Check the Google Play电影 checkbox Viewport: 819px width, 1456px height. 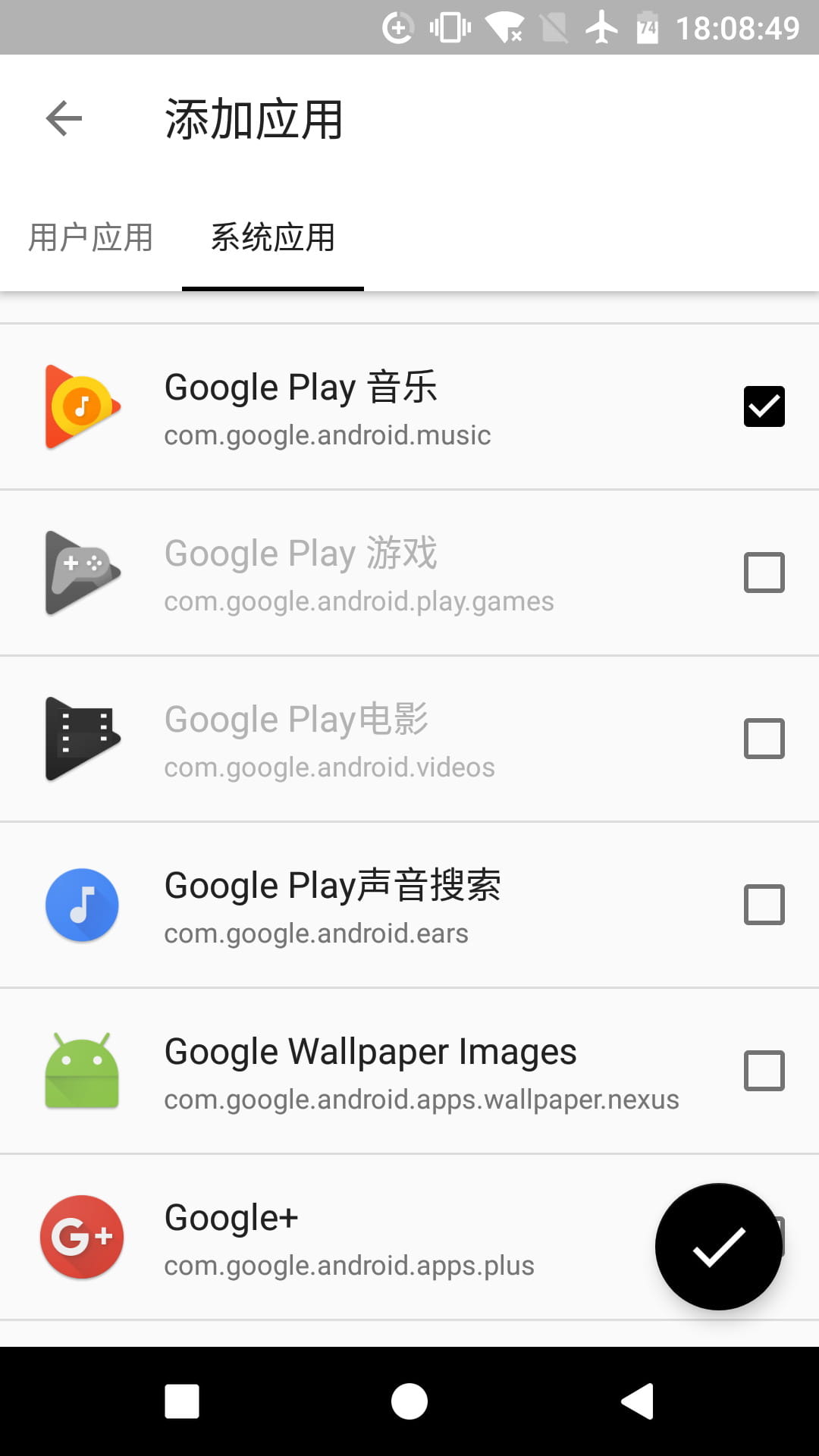click(764, 739)
